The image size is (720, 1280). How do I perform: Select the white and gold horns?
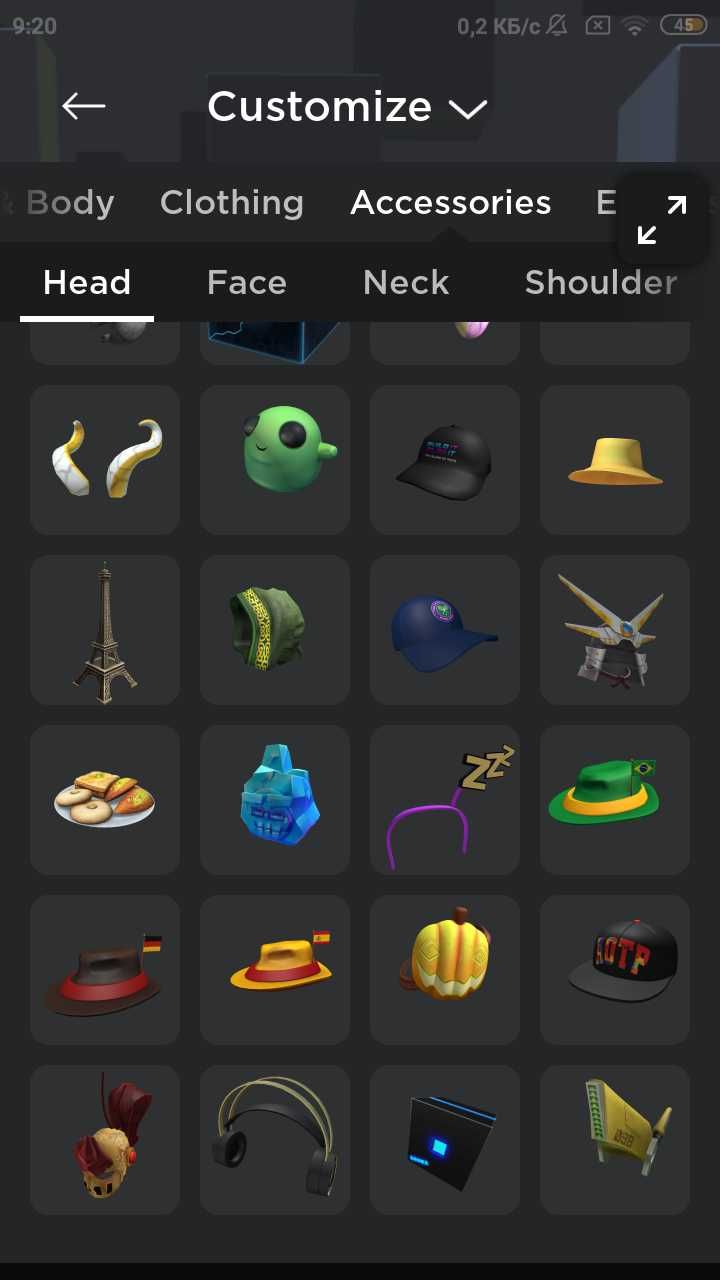105,460
